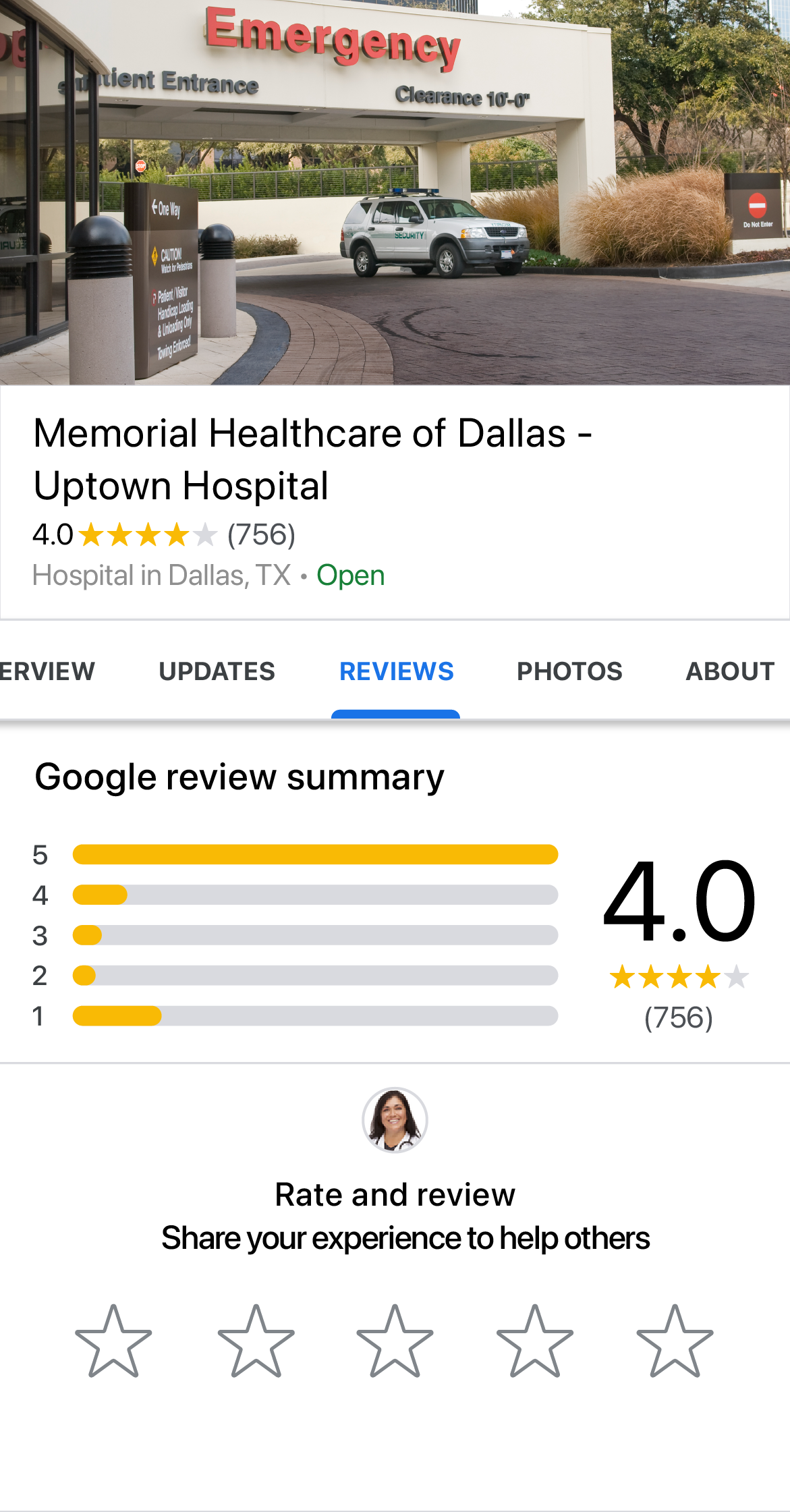Open the hospital entrance header photo

point(395,192)
